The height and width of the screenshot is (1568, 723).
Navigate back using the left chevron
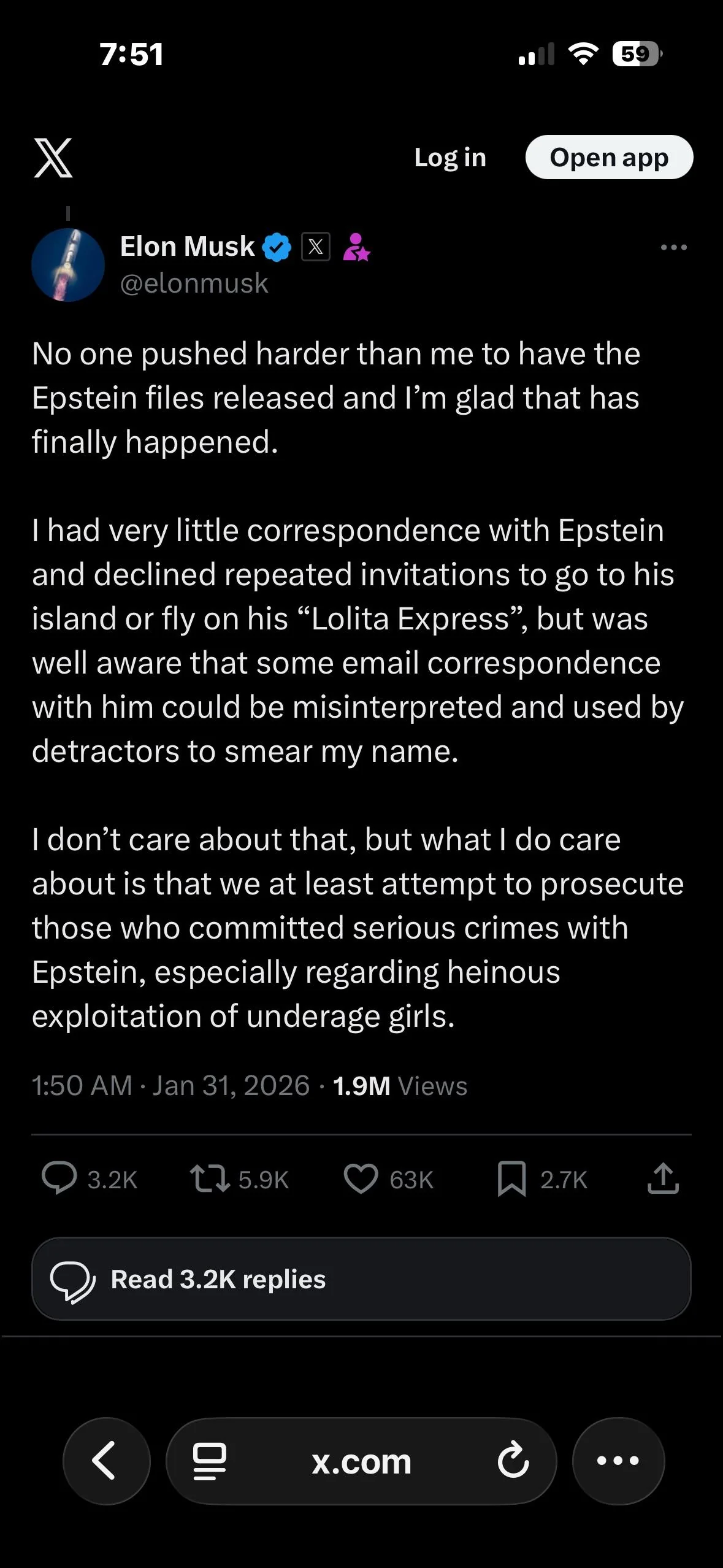106,1461
